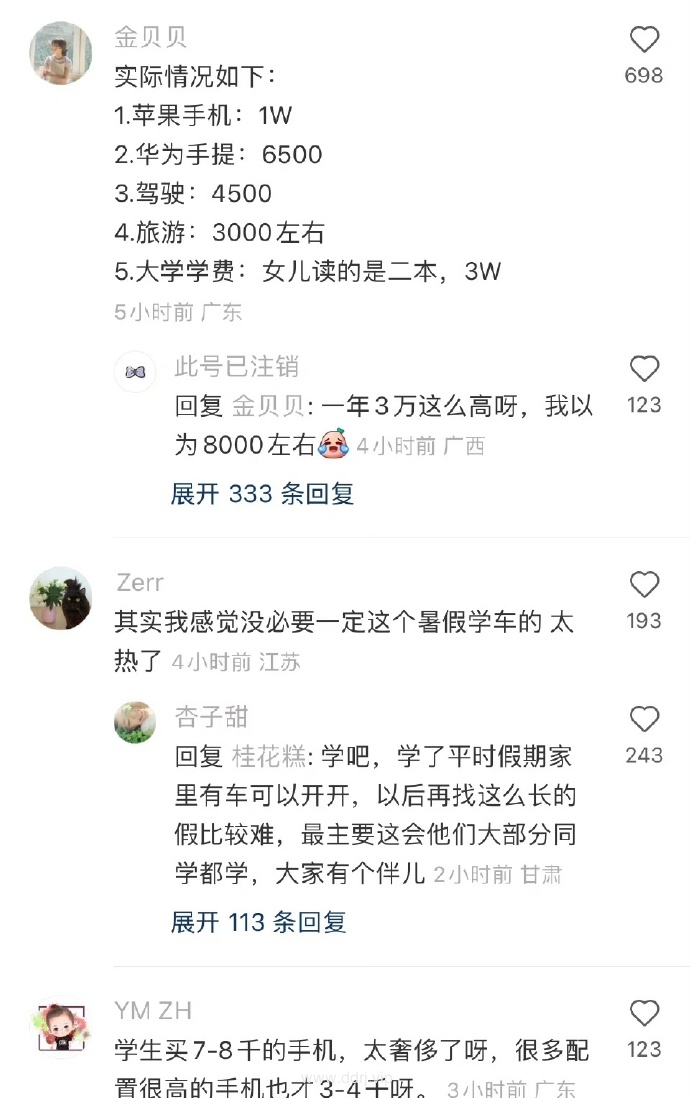The height and width of the screenshot is (1098, 690).
Task: Tap 桂花糕 mention in 杏子甜's reply
Action: click(268, 756)
